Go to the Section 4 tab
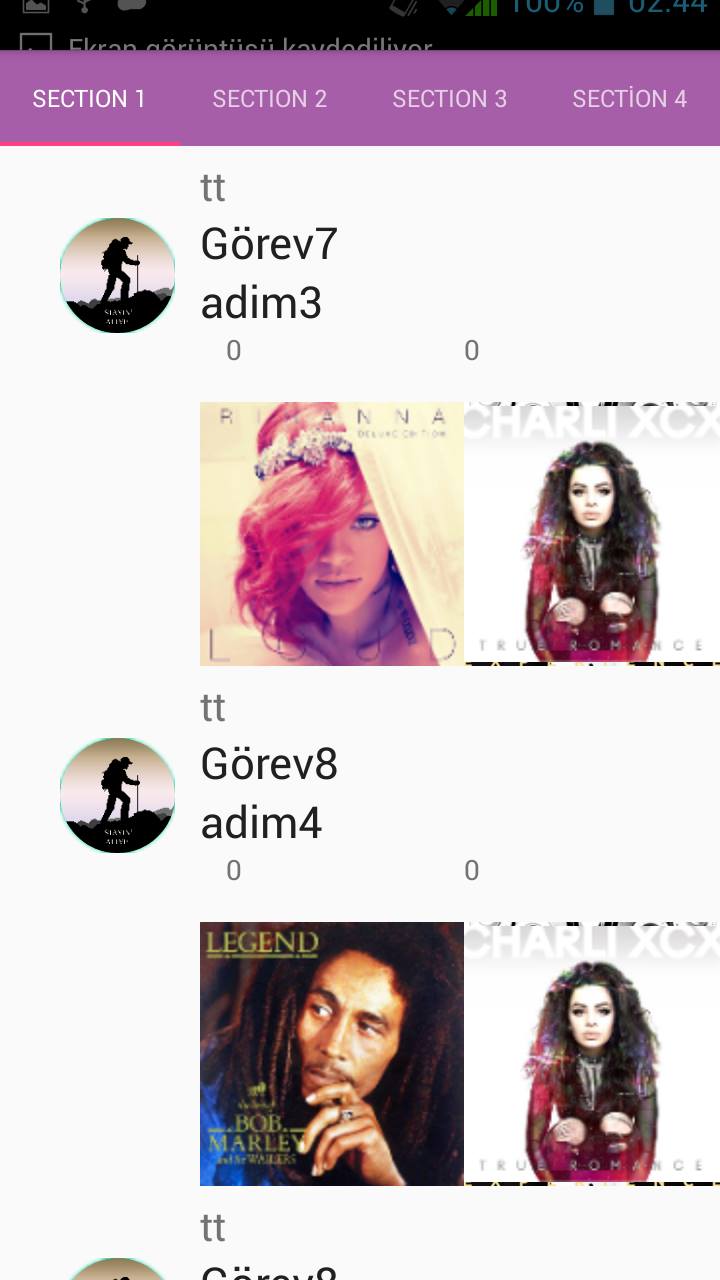 click(630, 99)
